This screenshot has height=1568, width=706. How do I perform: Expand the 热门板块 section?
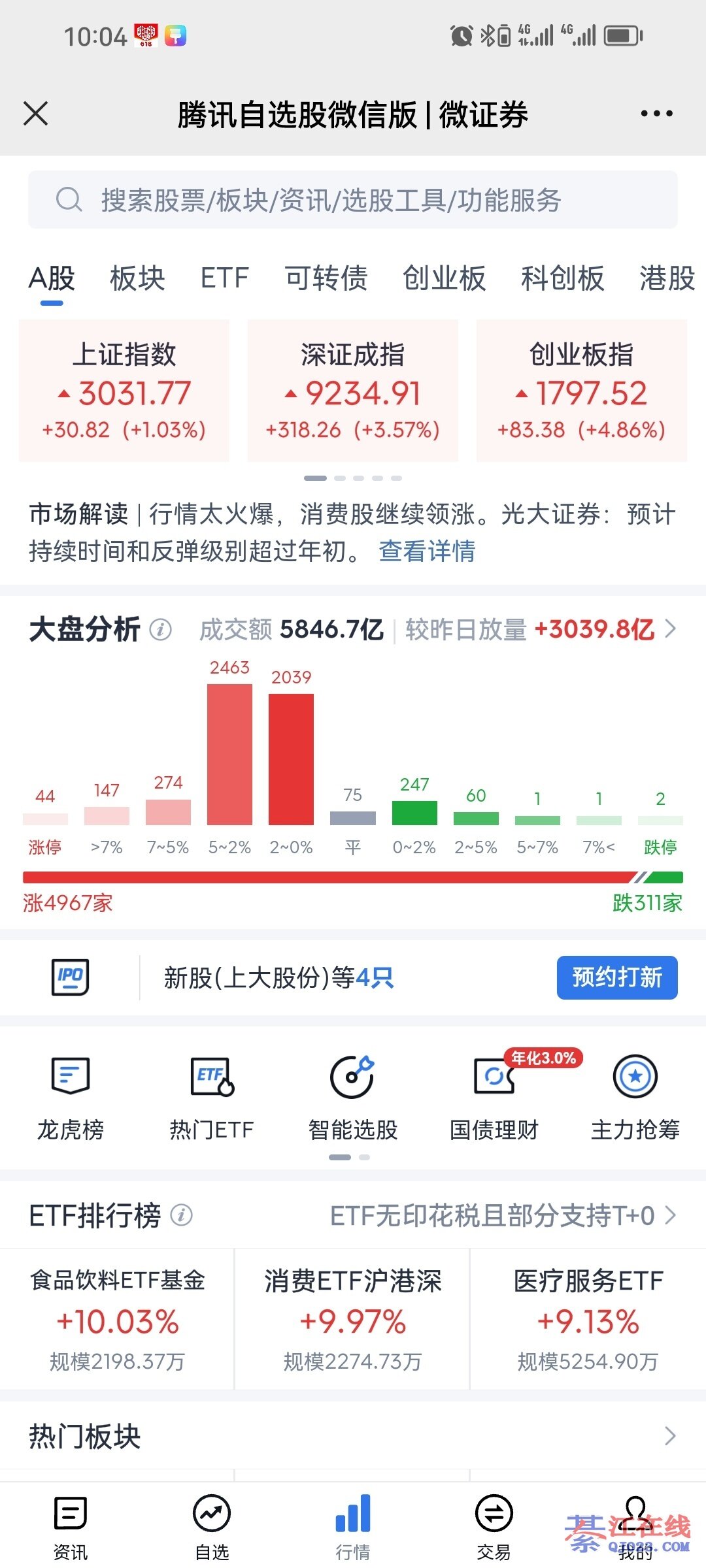pyautogui.click(x=670, y=1436)
